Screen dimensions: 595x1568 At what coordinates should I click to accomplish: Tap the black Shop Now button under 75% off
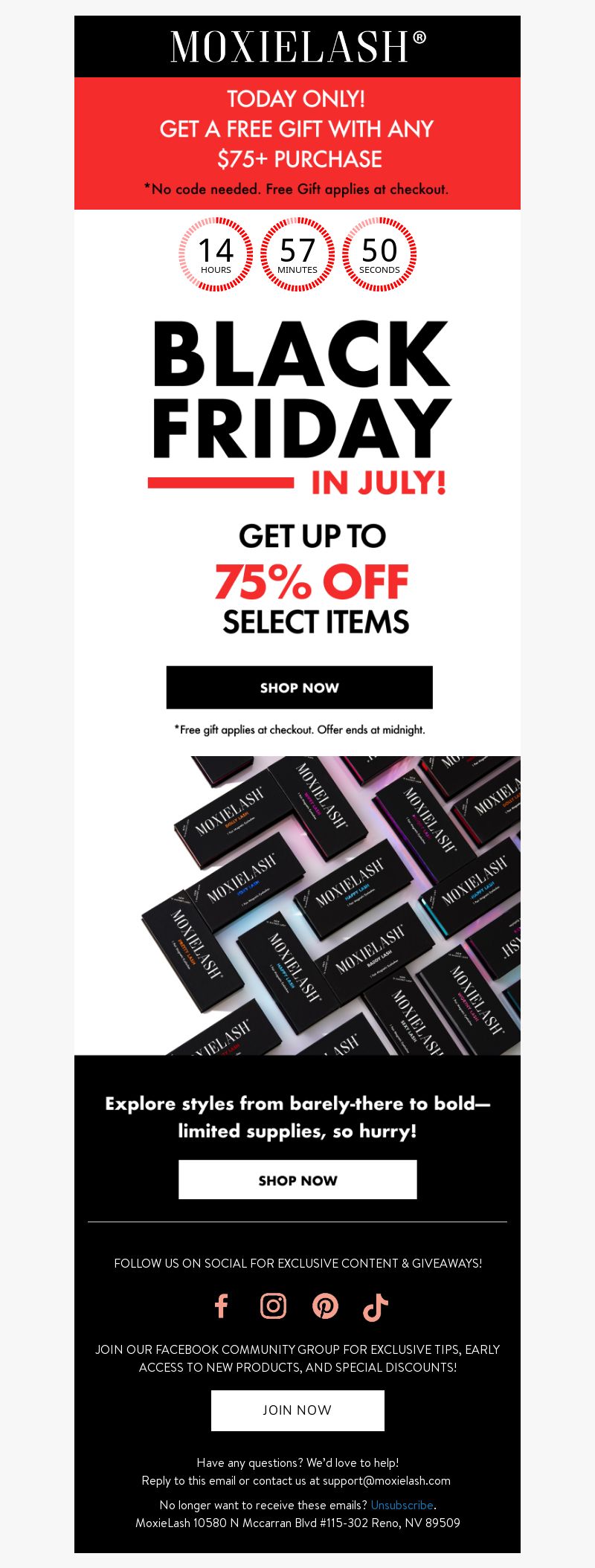click(299, 687)
